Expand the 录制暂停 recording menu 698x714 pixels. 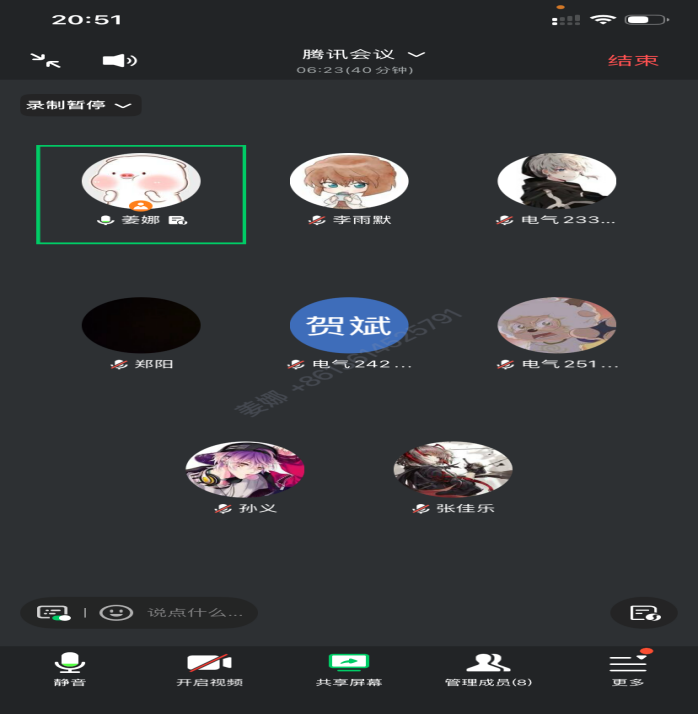(x=80, y=105)
